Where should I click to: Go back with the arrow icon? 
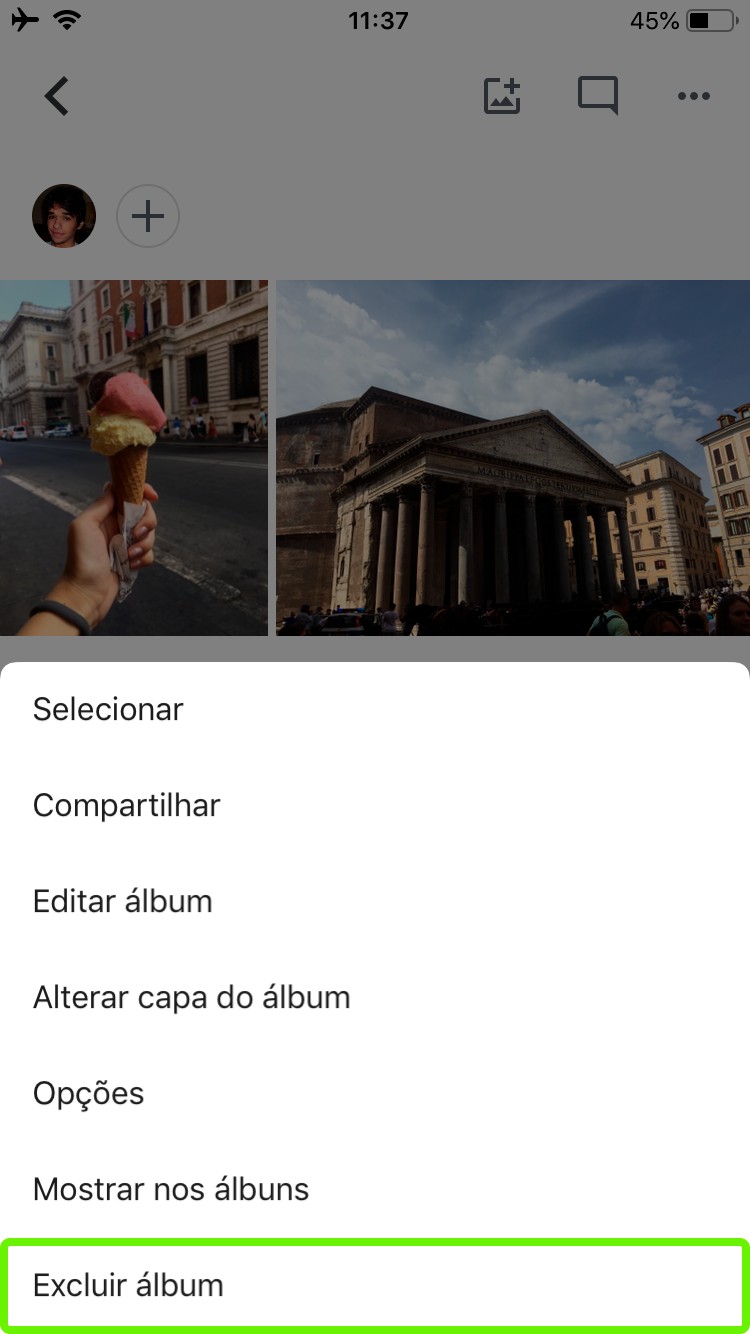57,97
